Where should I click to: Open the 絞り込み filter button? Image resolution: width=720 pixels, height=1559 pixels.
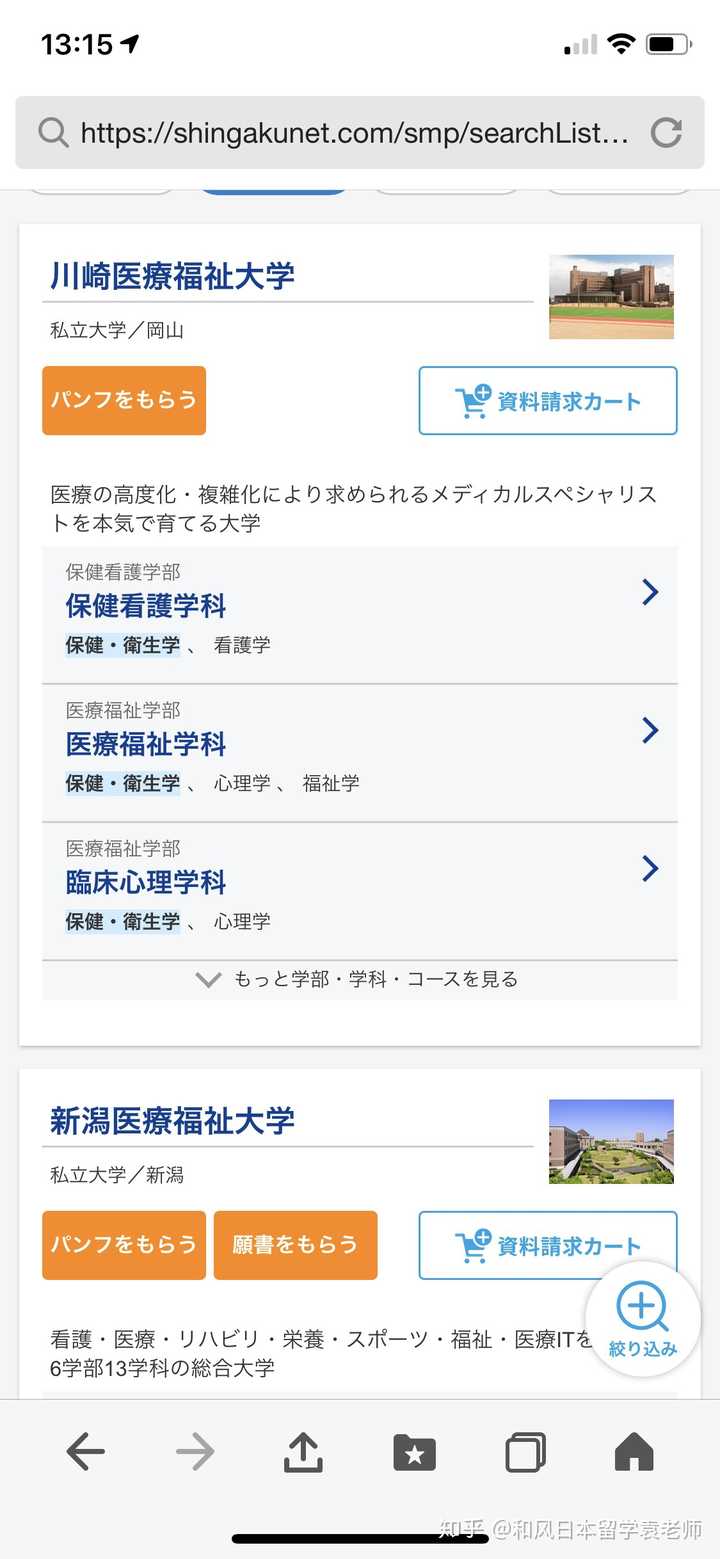643,1320
